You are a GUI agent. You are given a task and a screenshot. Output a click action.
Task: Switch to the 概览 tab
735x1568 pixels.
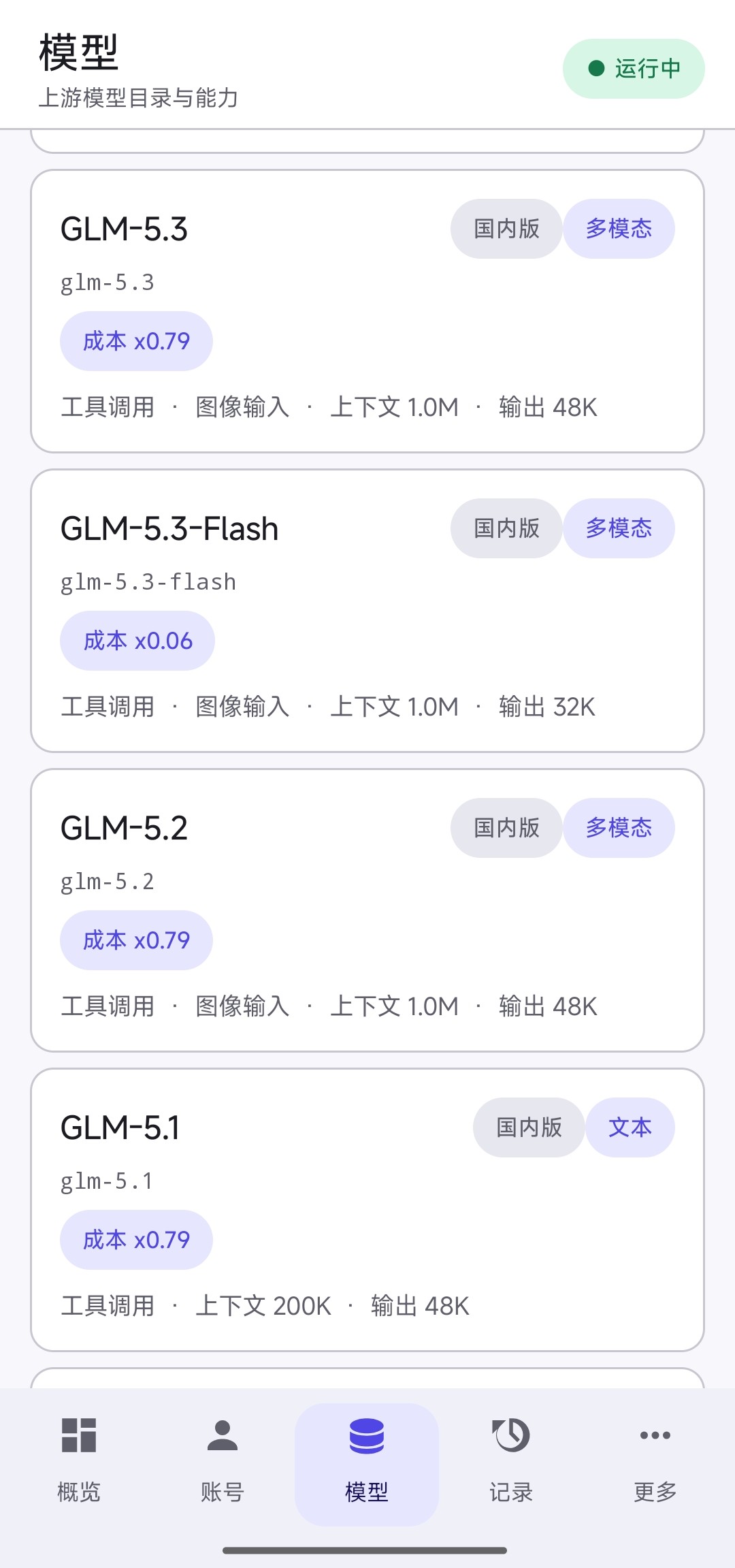[x=79, y=1464]
